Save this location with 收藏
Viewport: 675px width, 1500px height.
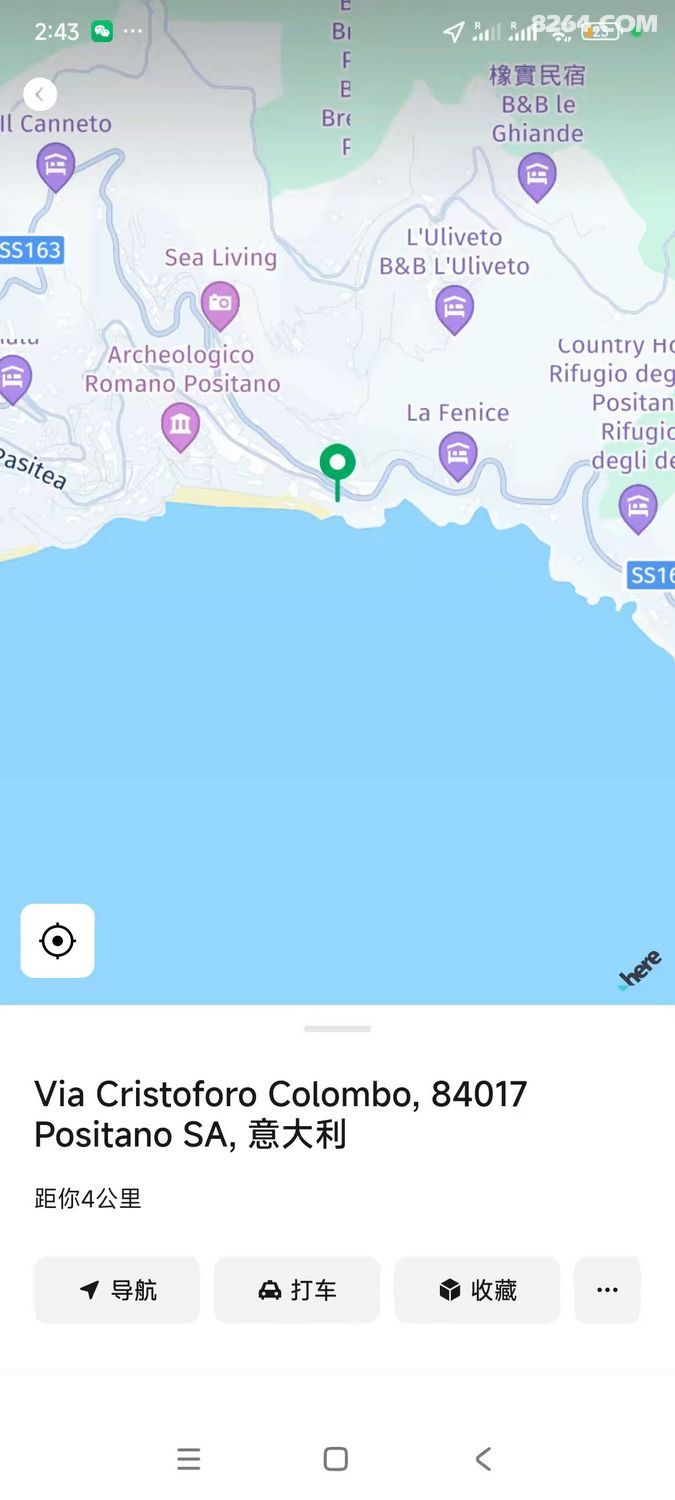point(477,1290)
